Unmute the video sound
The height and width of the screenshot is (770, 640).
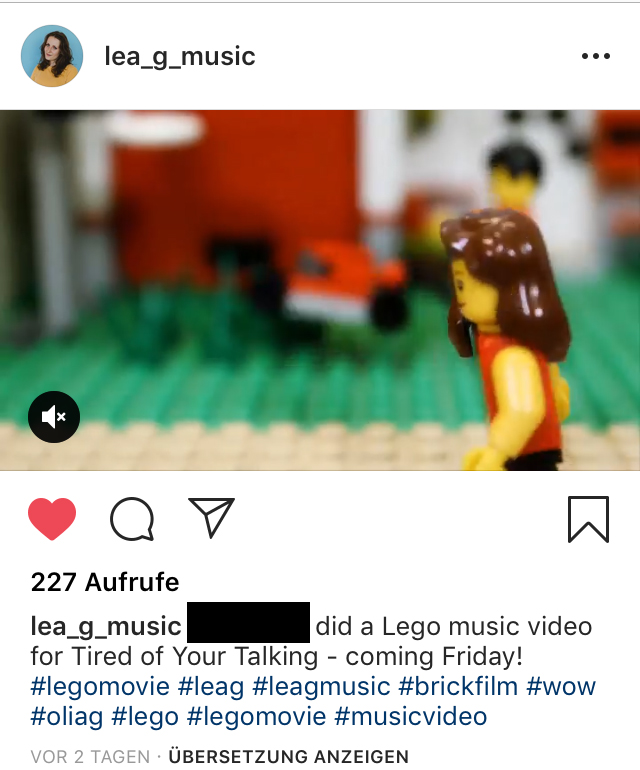point(53,416)
